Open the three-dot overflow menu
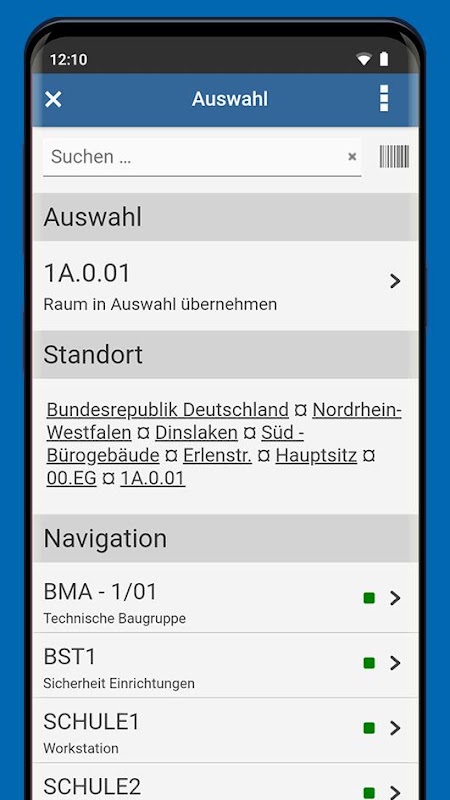Viewport: 450px width, 800px height. point(384,98)
